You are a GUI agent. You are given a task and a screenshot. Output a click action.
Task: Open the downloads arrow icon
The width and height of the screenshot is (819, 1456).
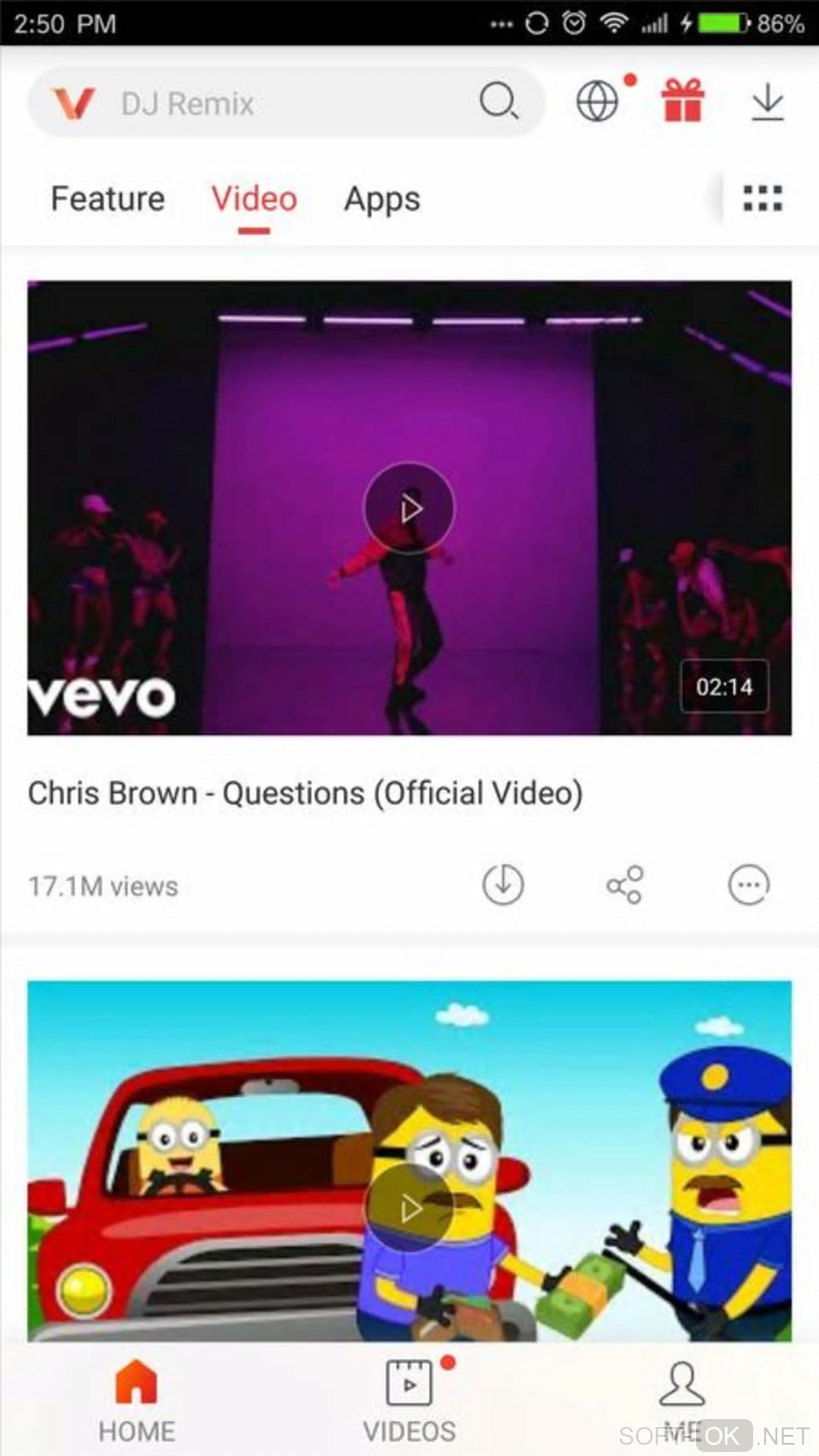click(x=768, y=102)
